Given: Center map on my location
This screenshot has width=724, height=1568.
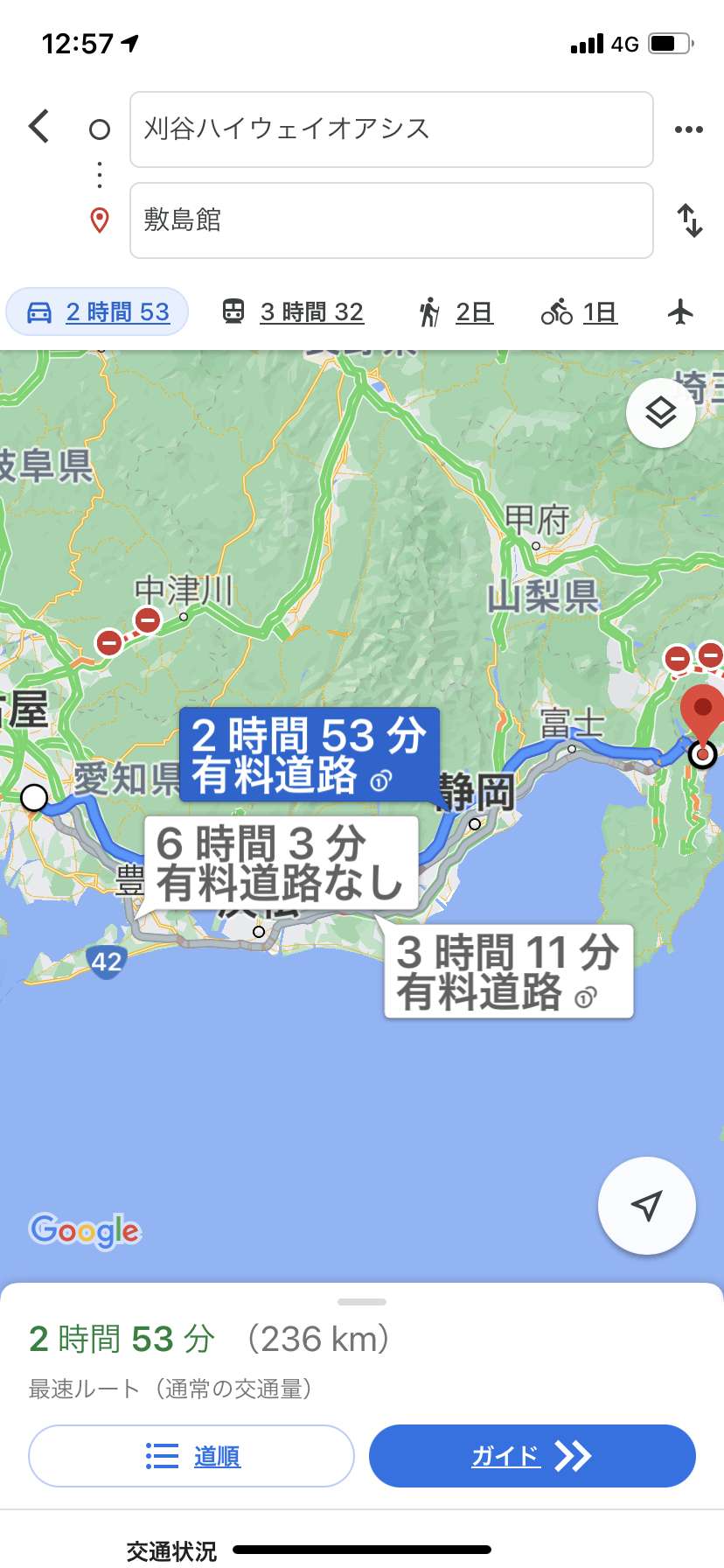Looking at the screenshot, I should pos(647,1206).
